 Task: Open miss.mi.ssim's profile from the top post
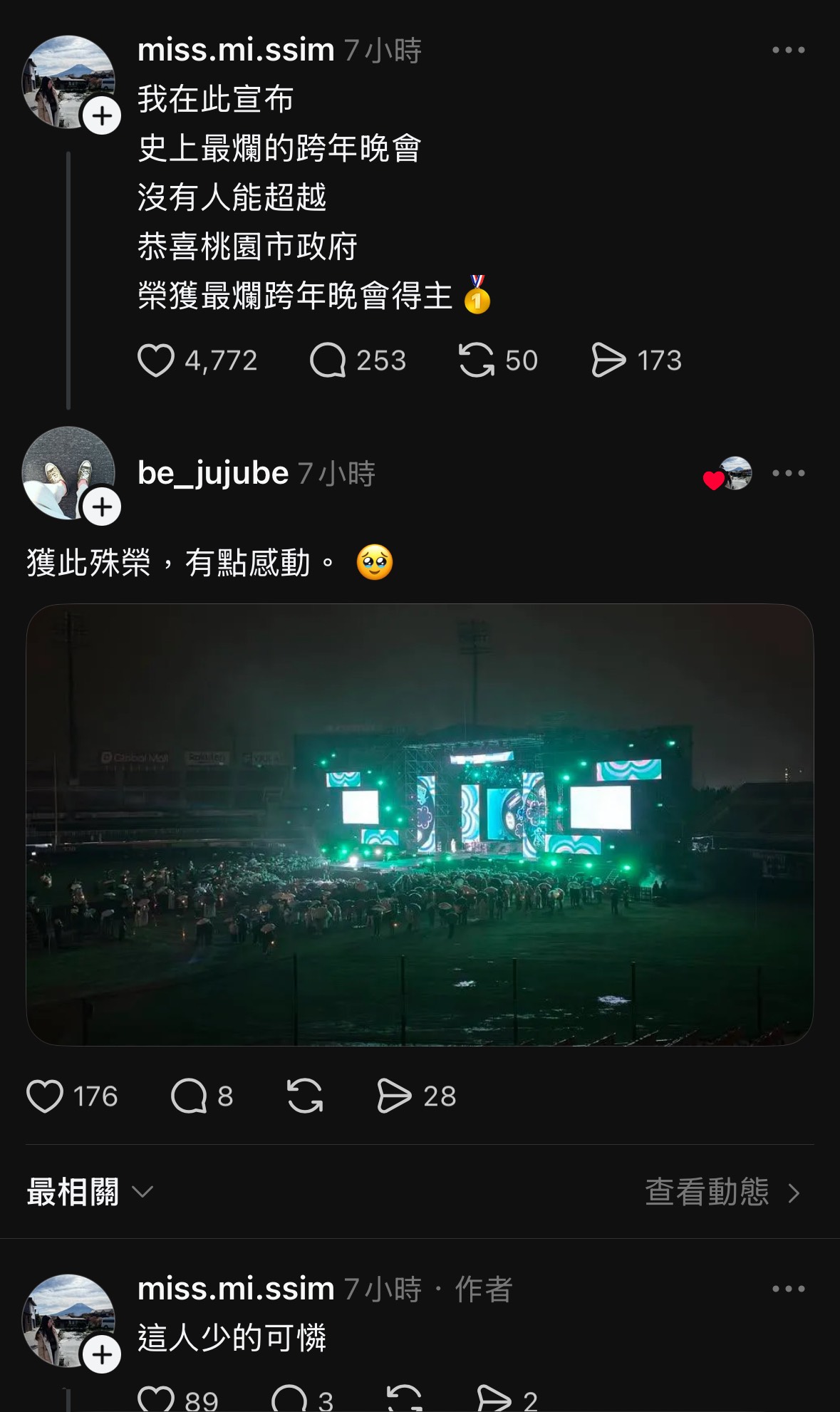[x=236, y=51]
